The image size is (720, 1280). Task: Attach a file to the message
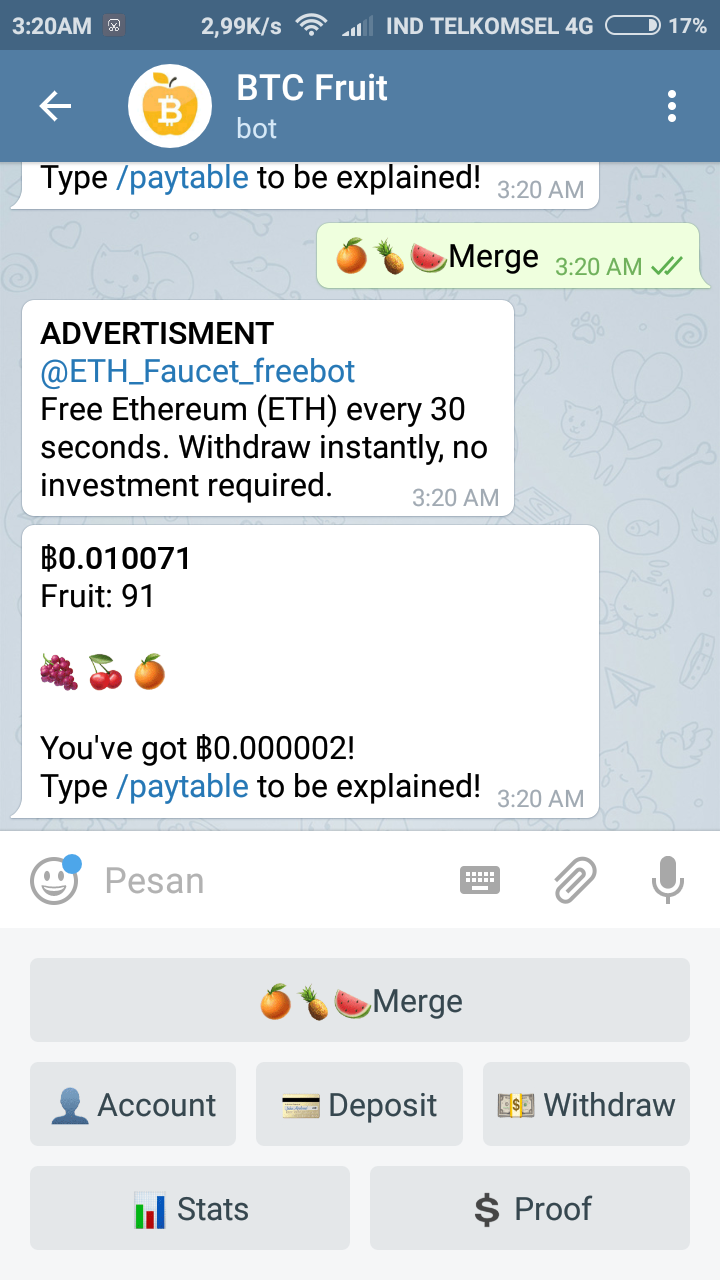(575, 880)
